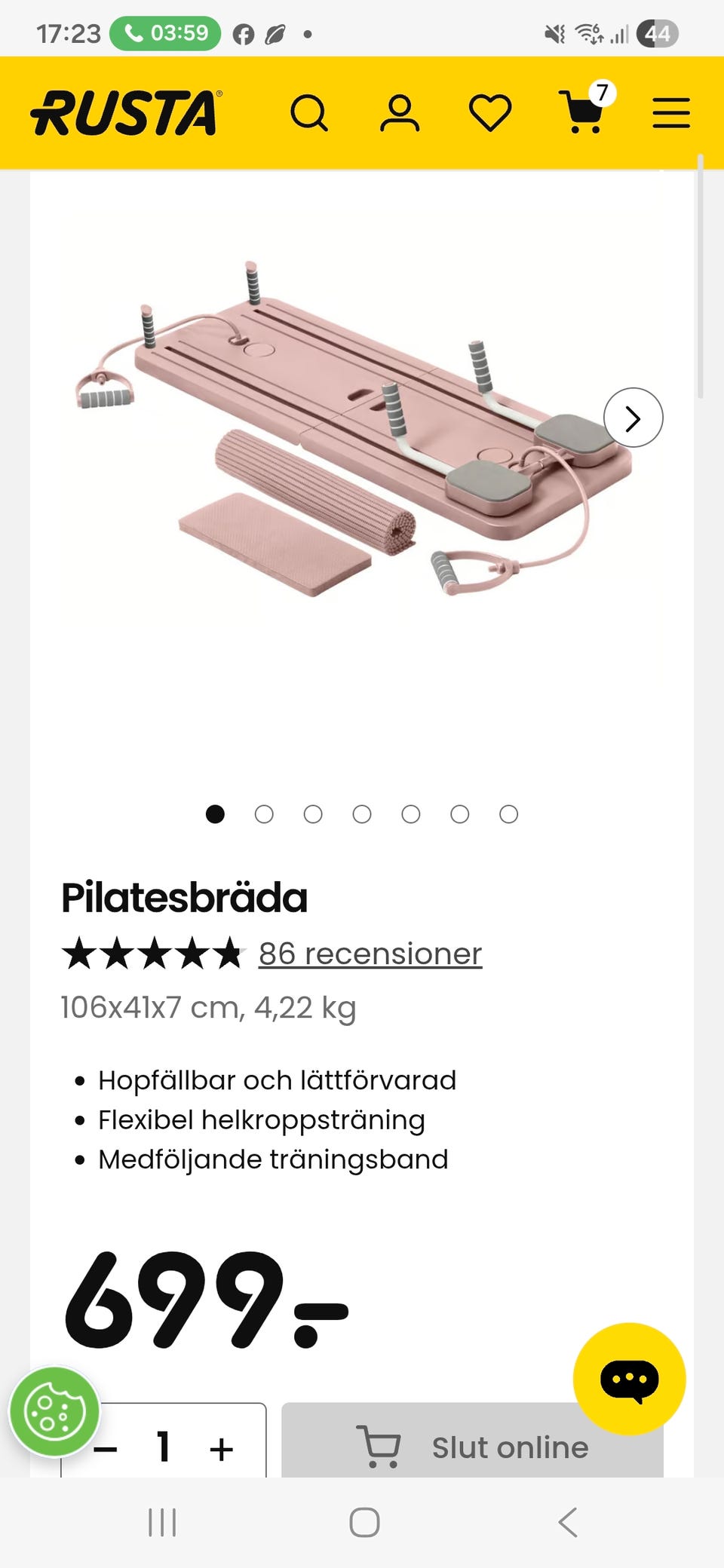Open the yellow chat bubble
The image size is (724, 1568).
[x=630, y=1379]
